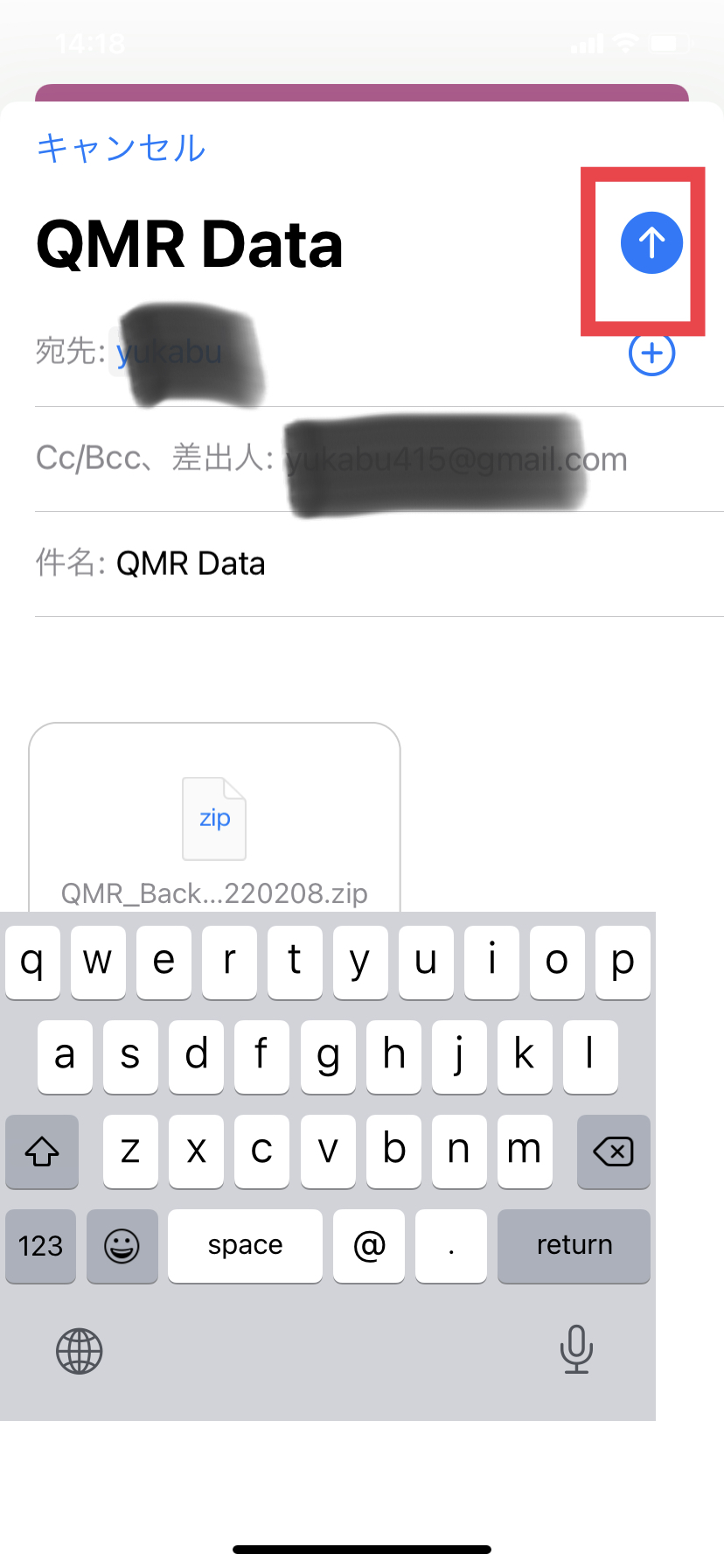Image resolution: width=724 pixels, height=1568 pixels.
Task: Expand the Cc/Bcc、差出人 row
Action: pyautogui.click(x=367, y=458)
